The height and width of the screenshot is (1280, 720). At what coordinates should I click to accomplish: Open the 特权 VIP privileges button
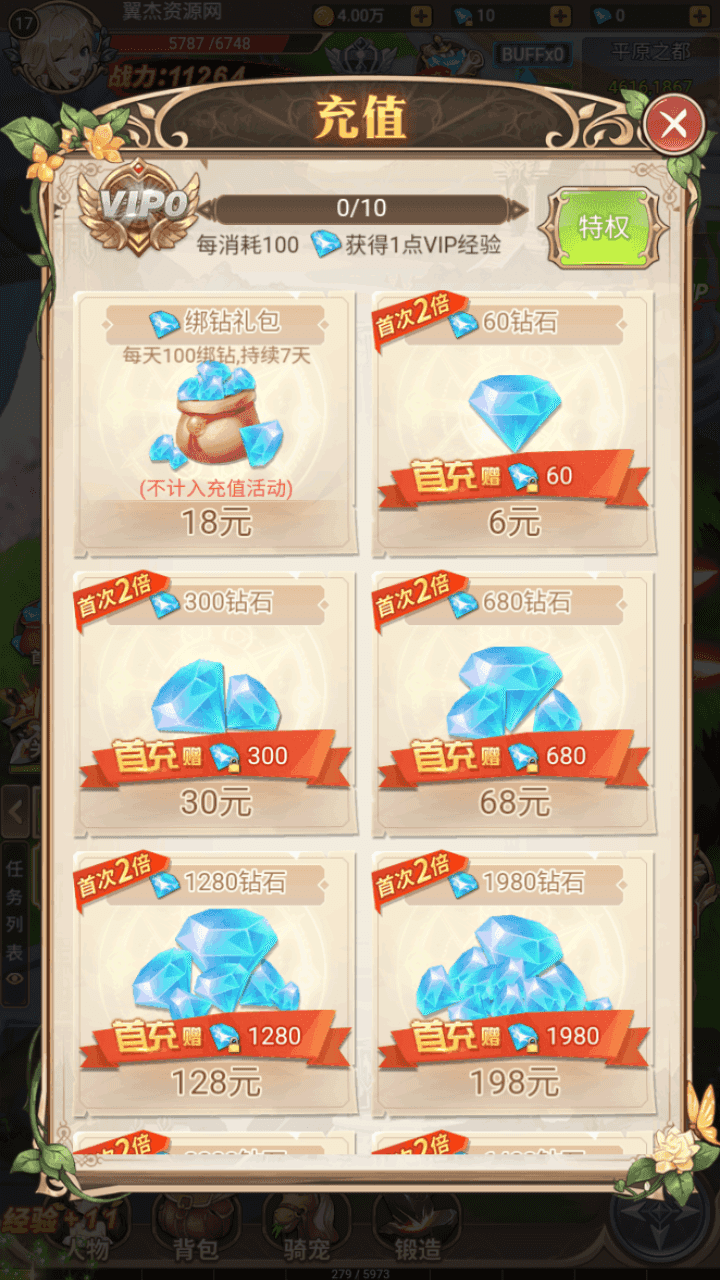[603, 226]
